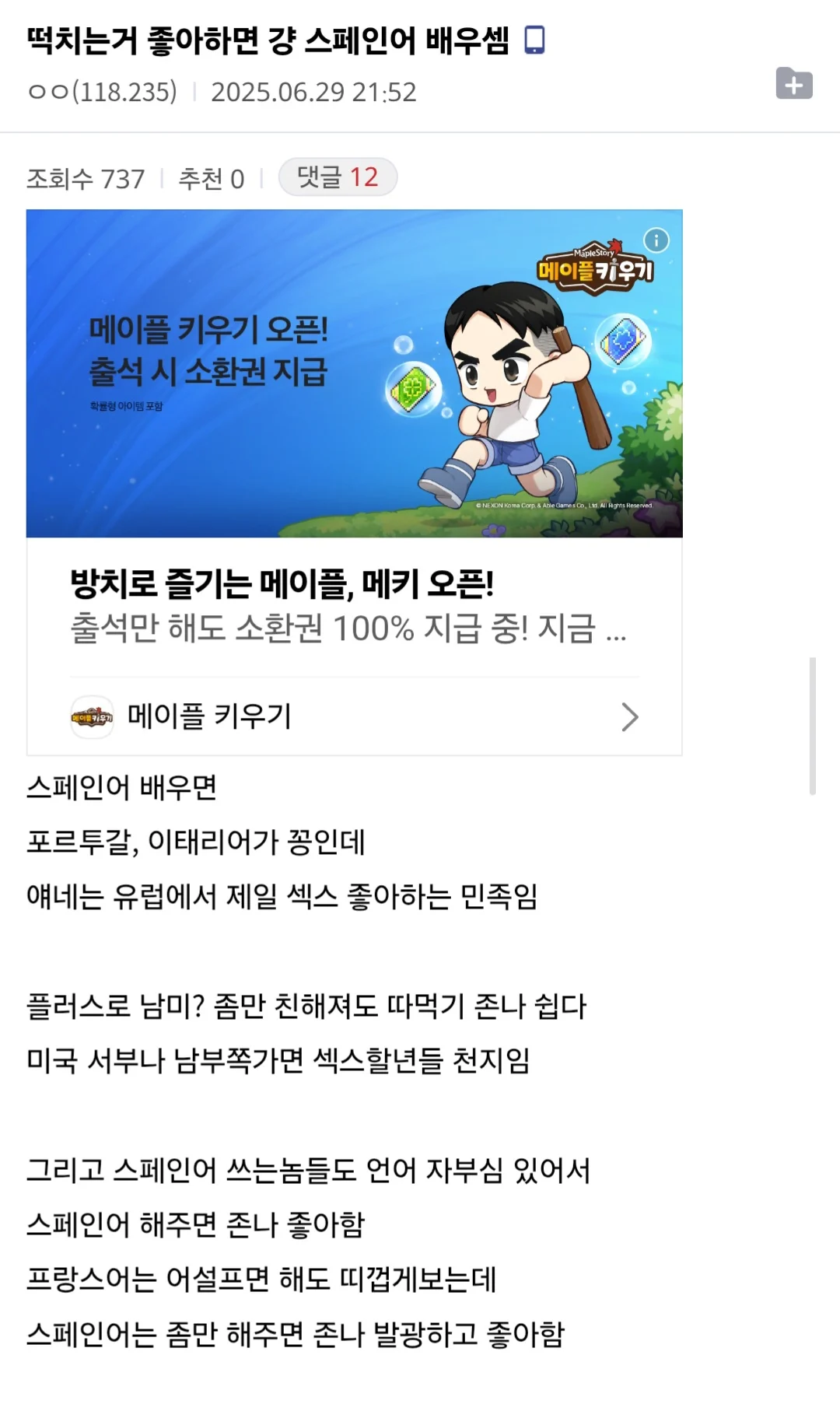
Task: Tap the ad info icon on the banner
Action: tap(656, 240)
